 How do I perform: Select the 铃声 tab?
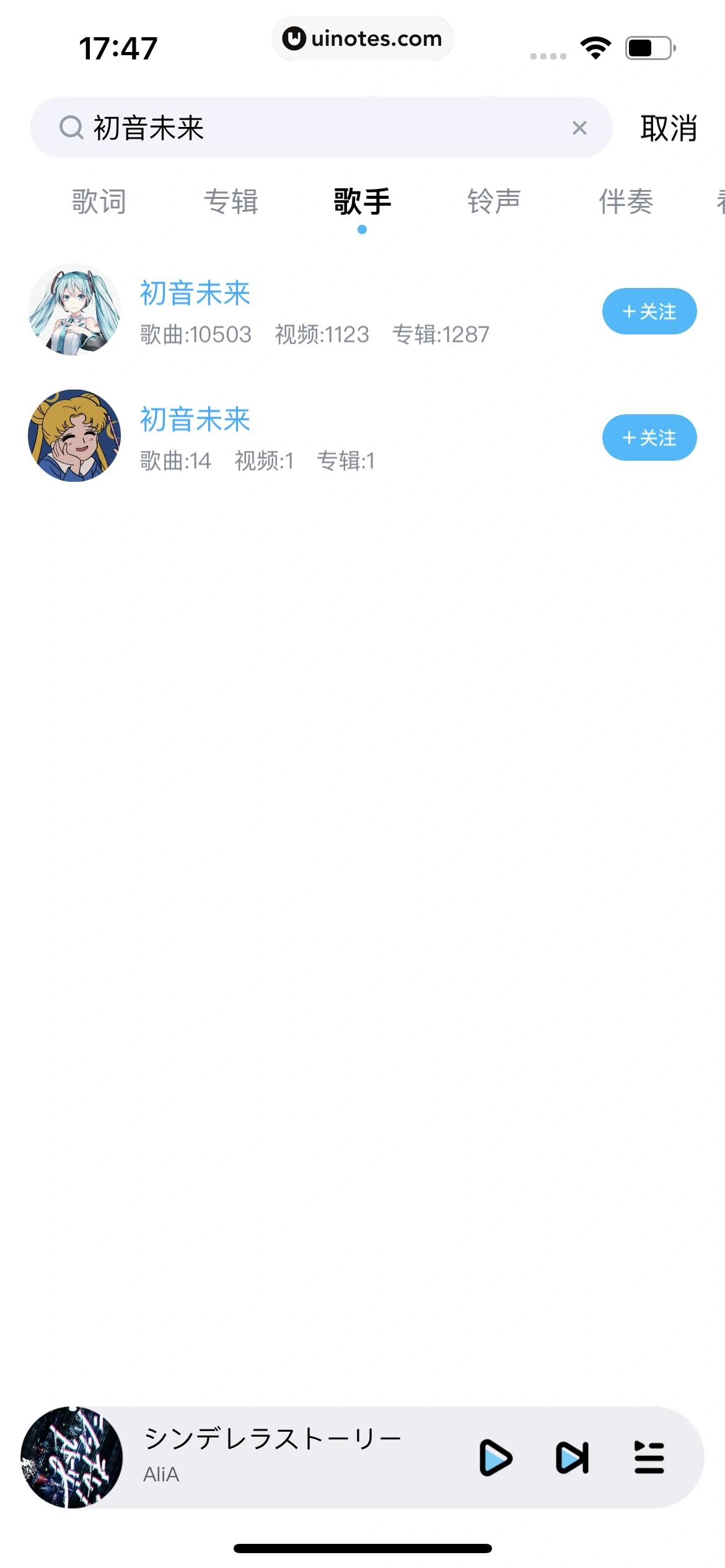click(494, 202)
